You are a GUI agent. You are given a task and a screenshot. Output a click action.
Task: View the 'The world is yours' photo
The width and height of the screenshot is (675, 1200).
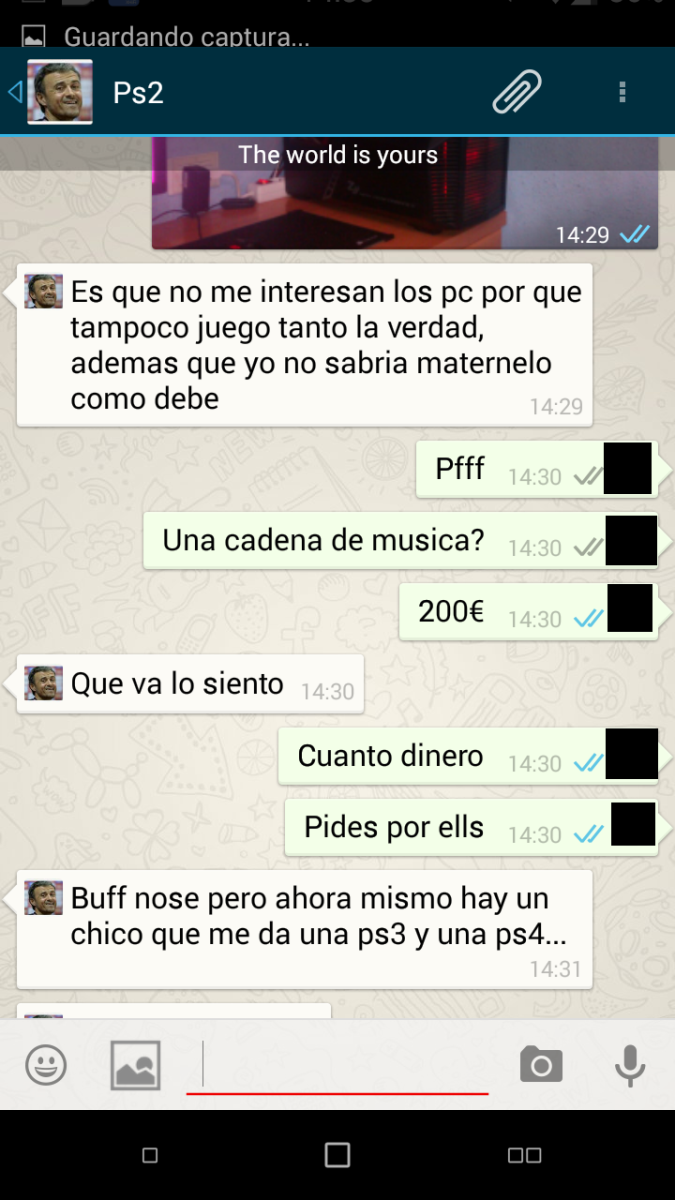[x=405, y=192]
